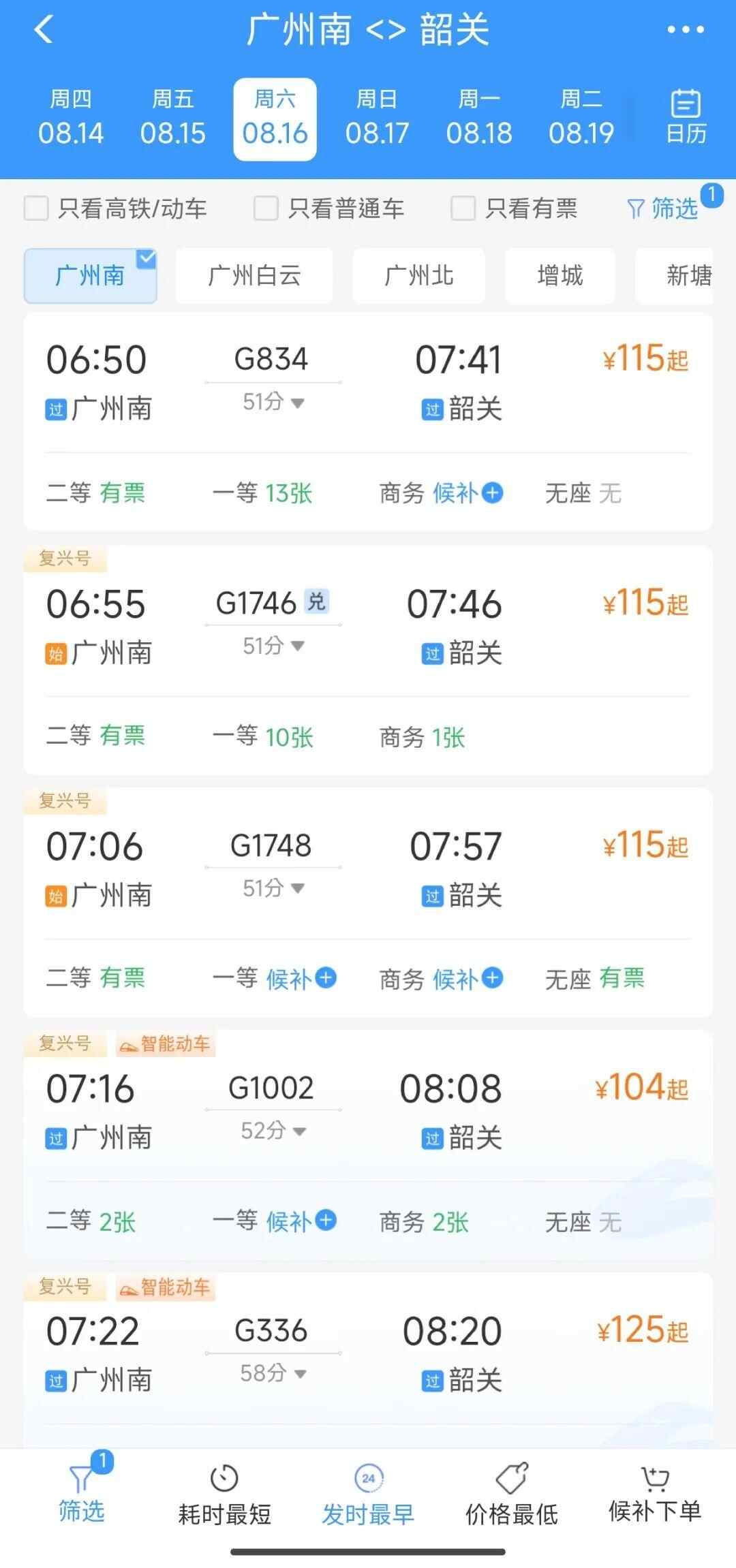Open the three-dot overflow menu

(x=685, y=30)
